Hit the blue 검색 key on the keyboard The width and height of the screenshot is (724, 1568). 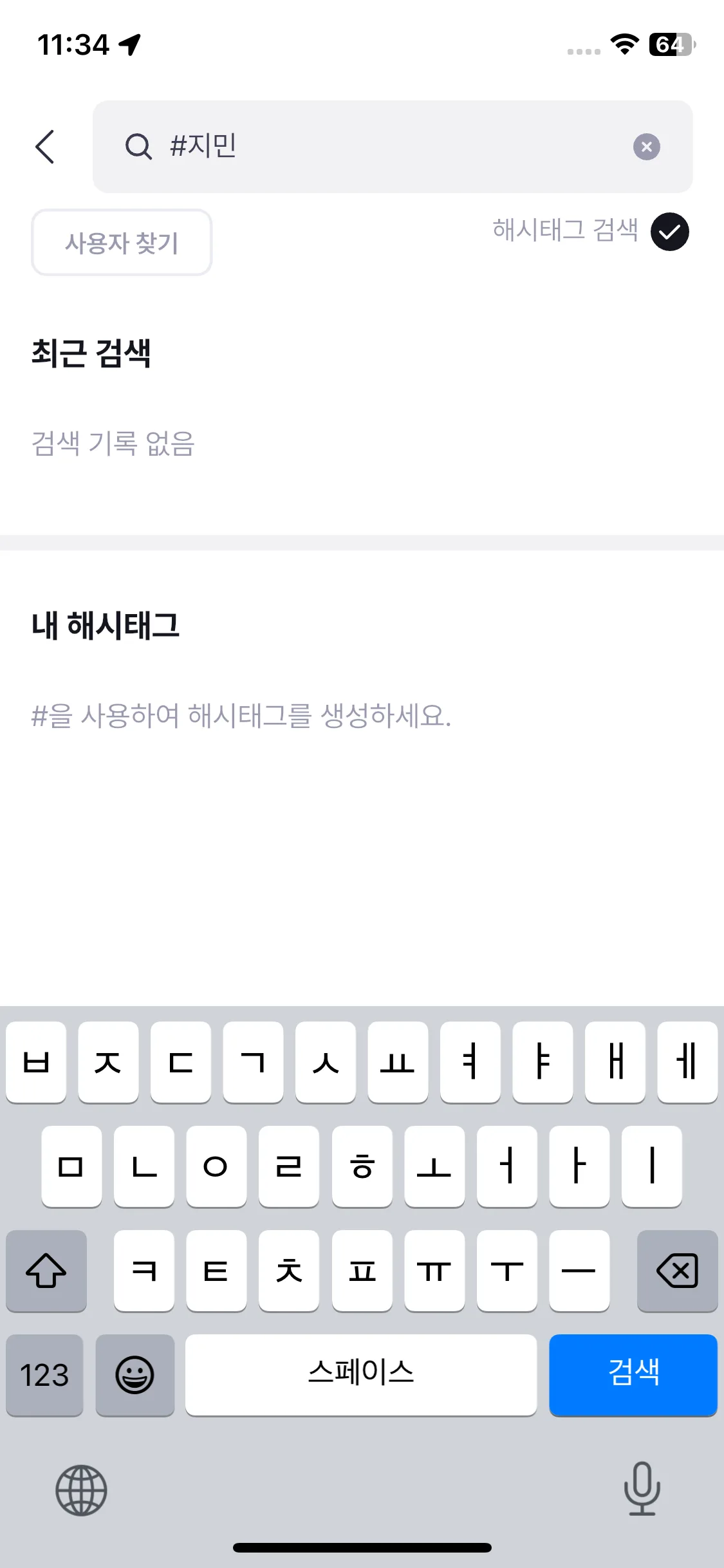coord(633,1374)
